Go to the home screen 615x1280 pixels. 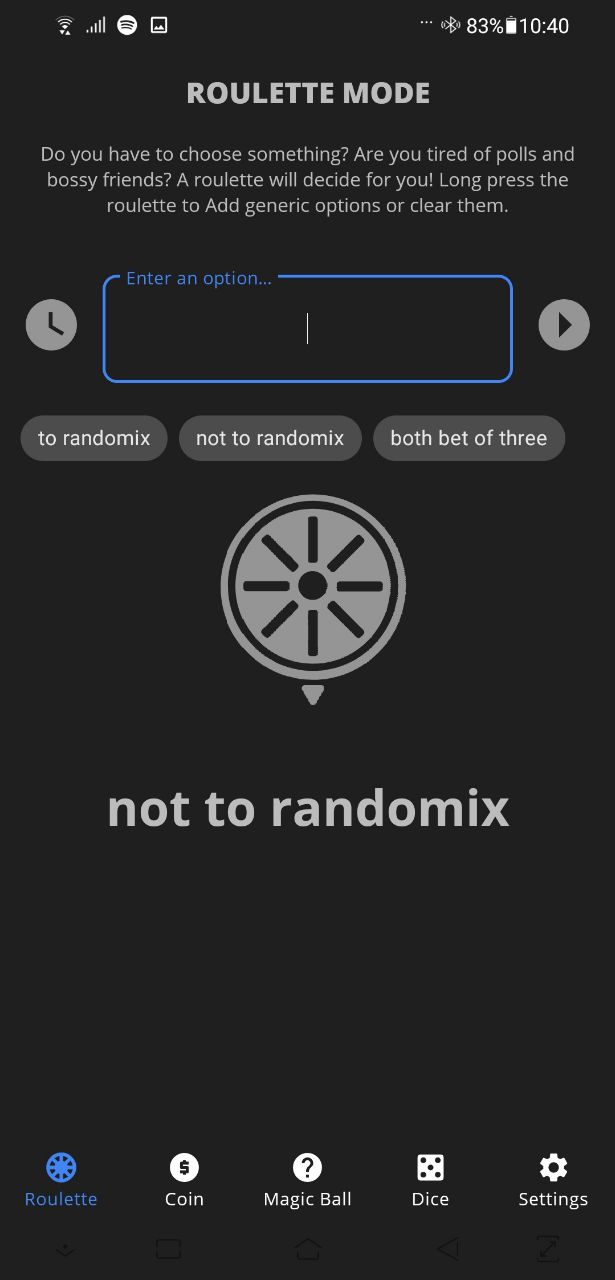(308, 1248)
